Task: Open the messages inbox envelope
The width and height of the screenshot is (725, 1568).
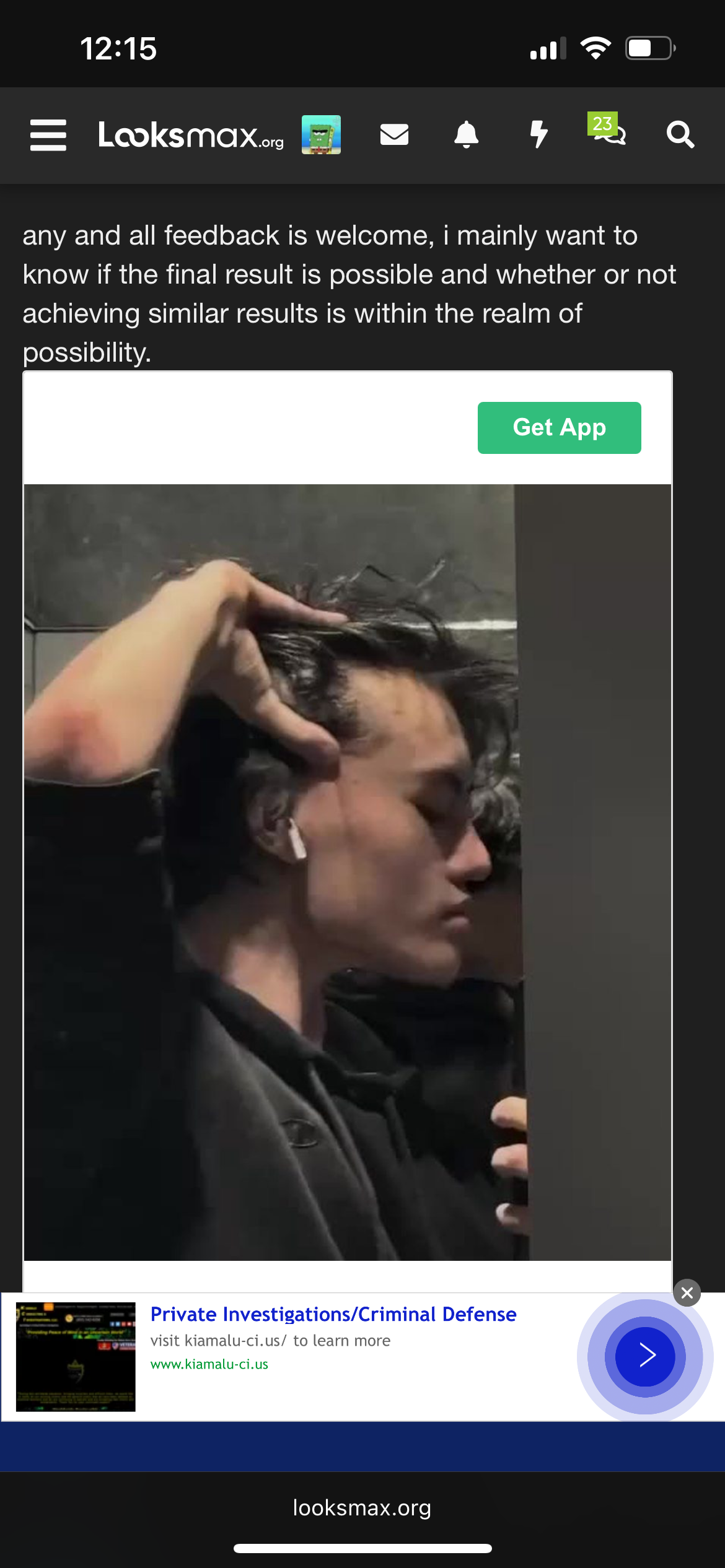Action: pyautogui.click(x=394, y=134)
